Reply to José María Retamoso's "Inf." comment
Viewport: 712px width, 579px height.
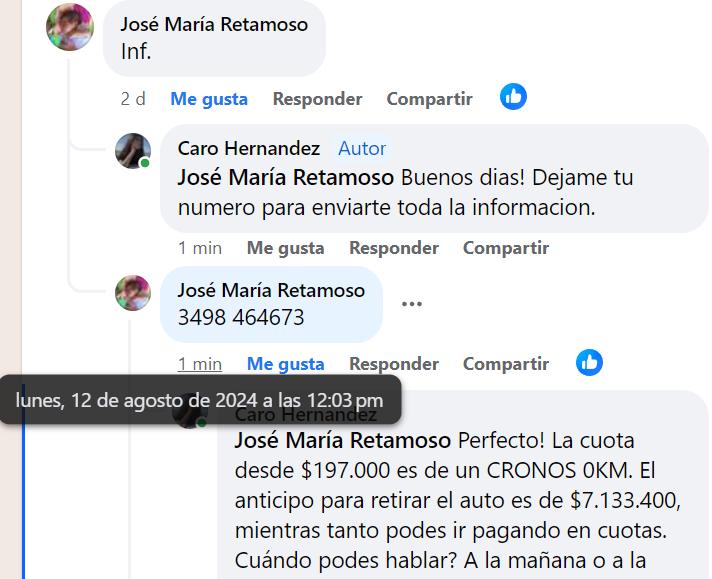click(x=317, y=99)
